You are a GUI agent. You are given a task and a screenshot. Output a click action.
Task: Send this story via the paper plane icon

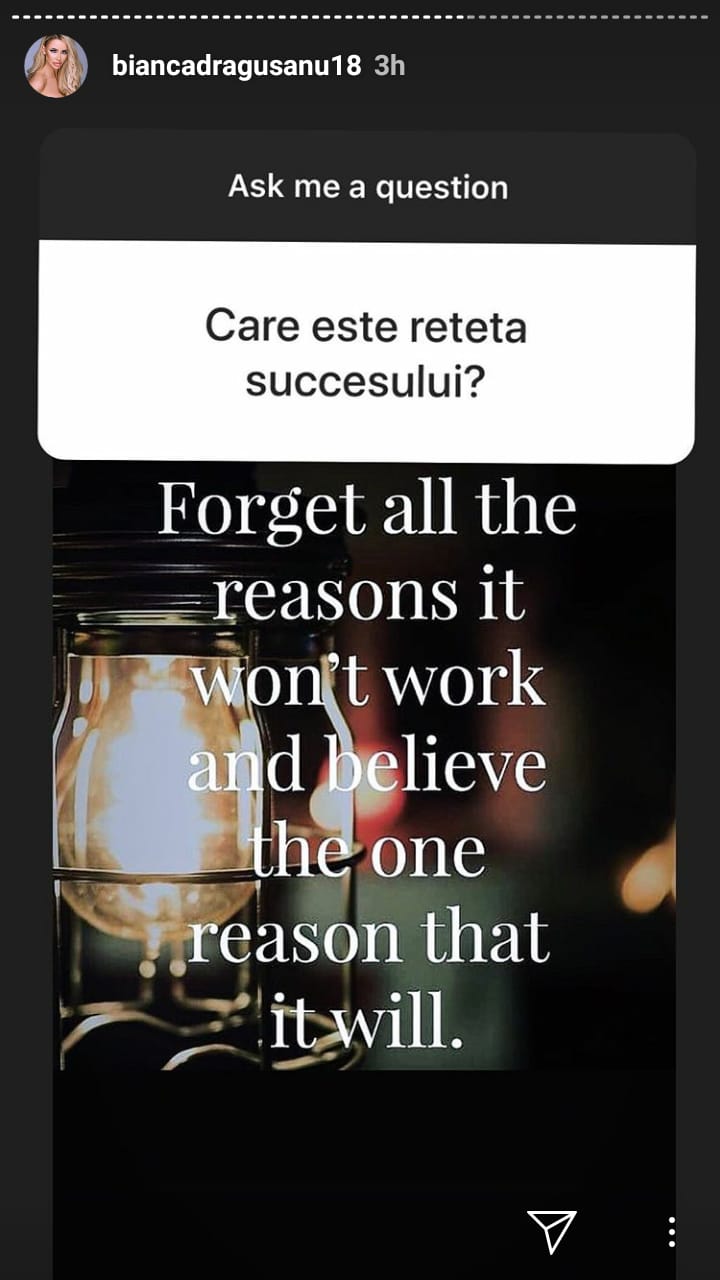[551, 1229]
